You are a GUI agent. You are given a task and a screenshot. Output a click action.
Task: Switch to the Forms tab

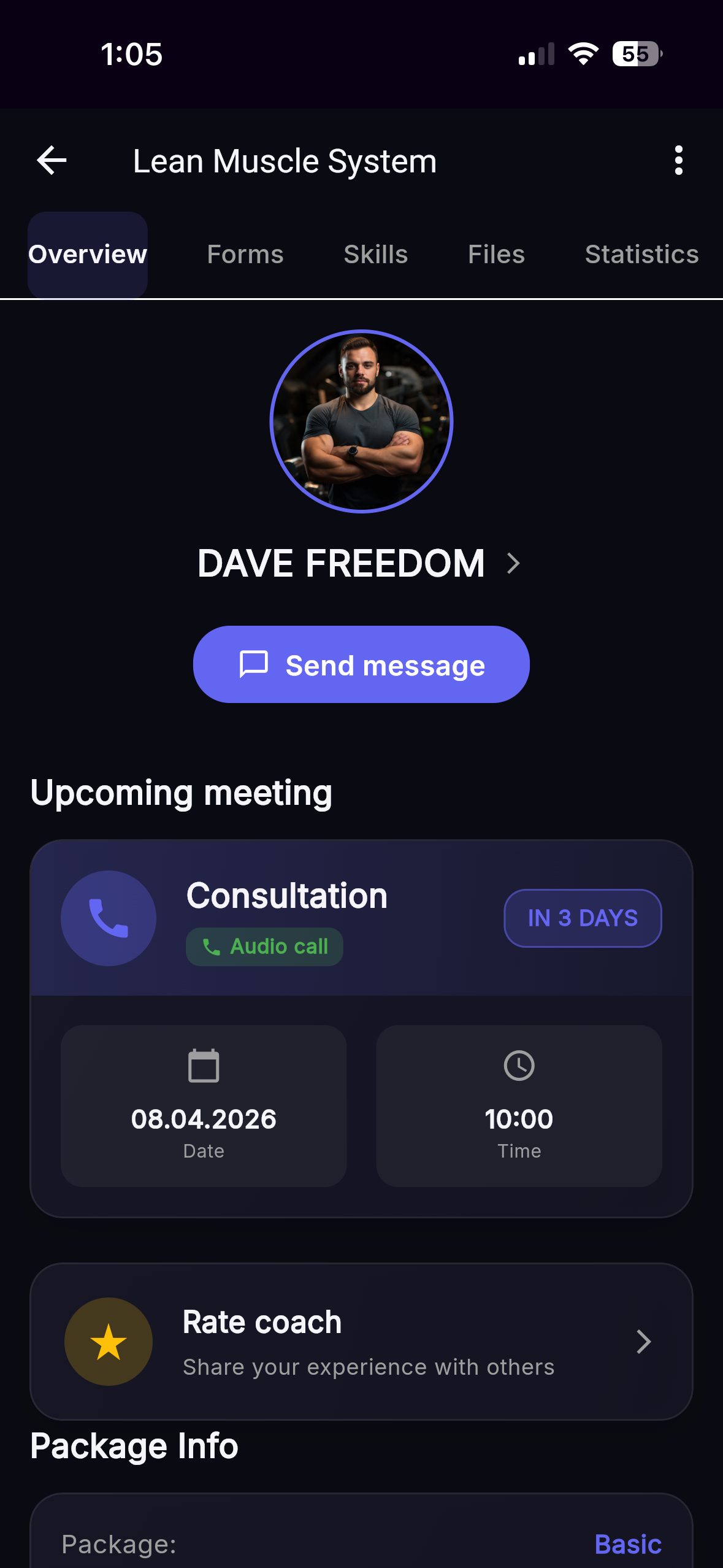[245, 255]
